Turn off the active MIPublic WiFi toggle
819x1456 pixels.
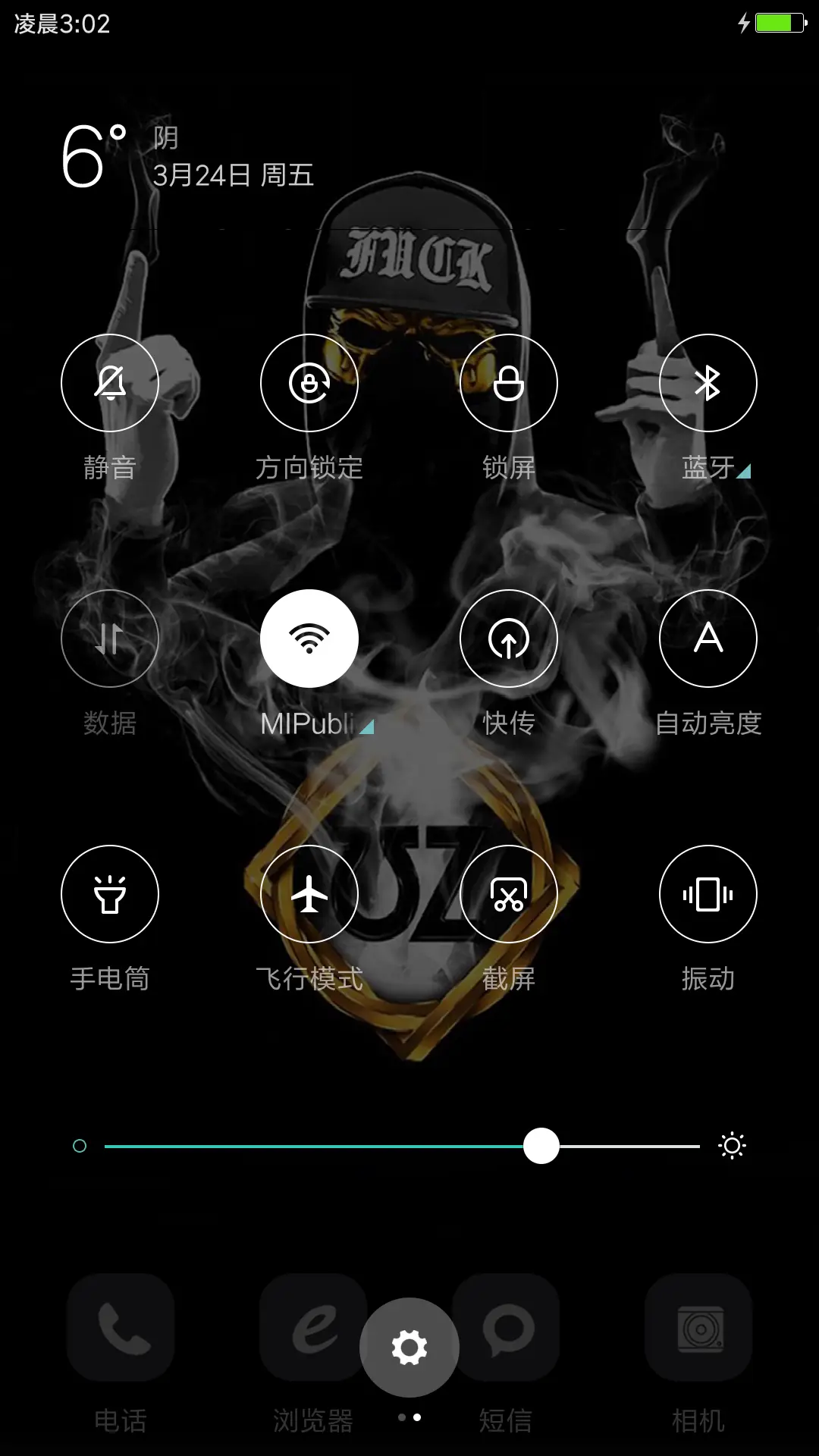(x=309, y=639)
